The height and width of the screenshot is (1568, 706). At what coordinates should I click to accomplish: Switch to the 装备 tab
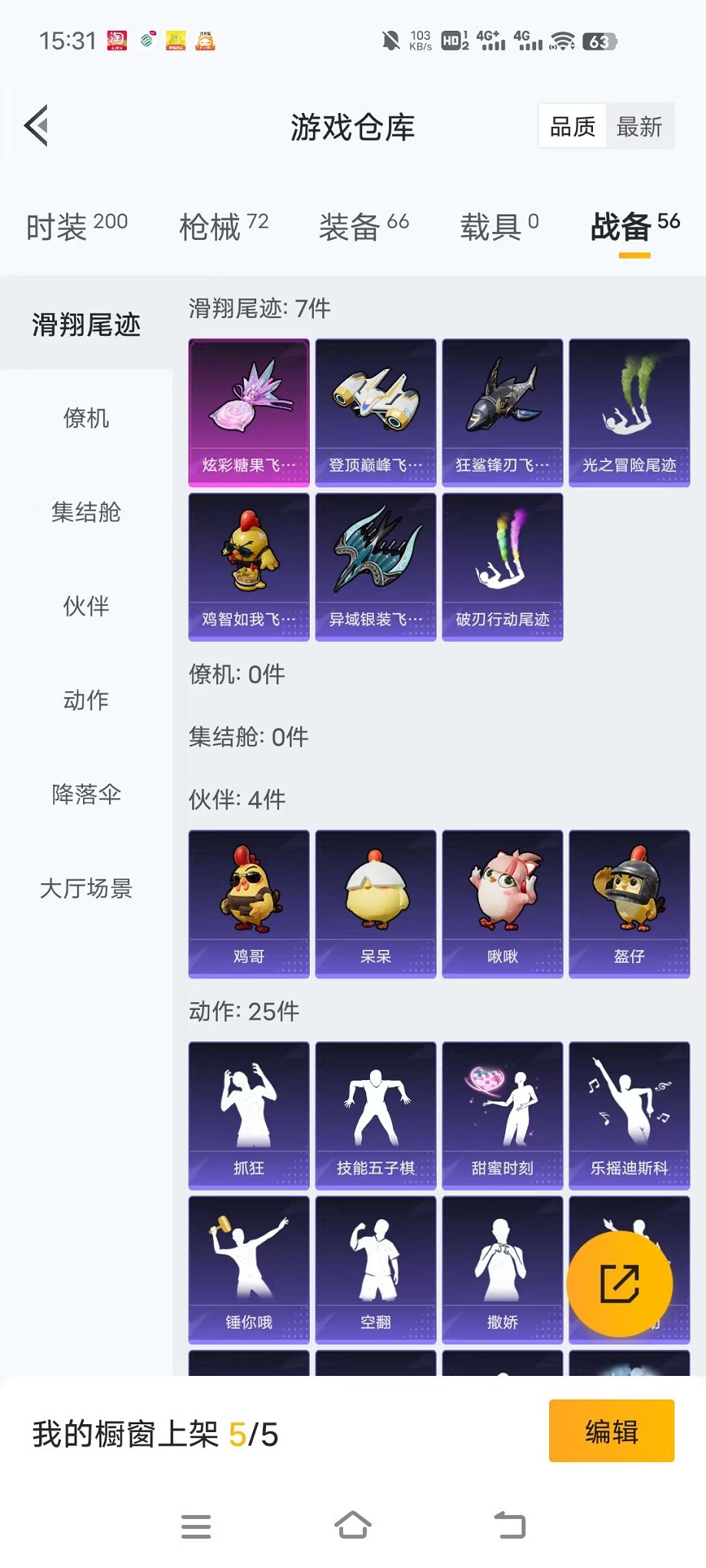(361, 225)
